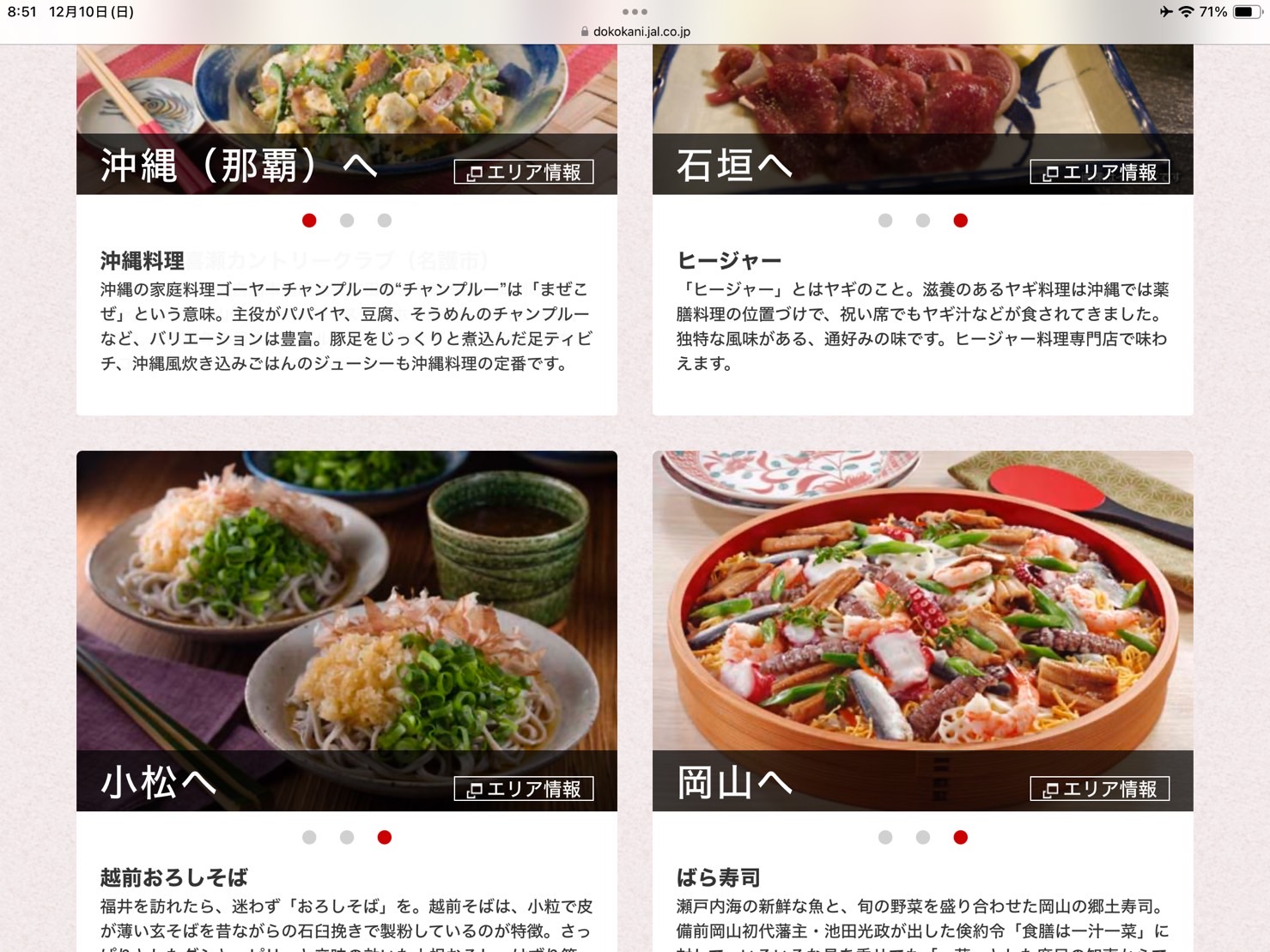Select first slide dot under 石垣
This screenshot has height=952, width=1270.
(x=885, y=221)
